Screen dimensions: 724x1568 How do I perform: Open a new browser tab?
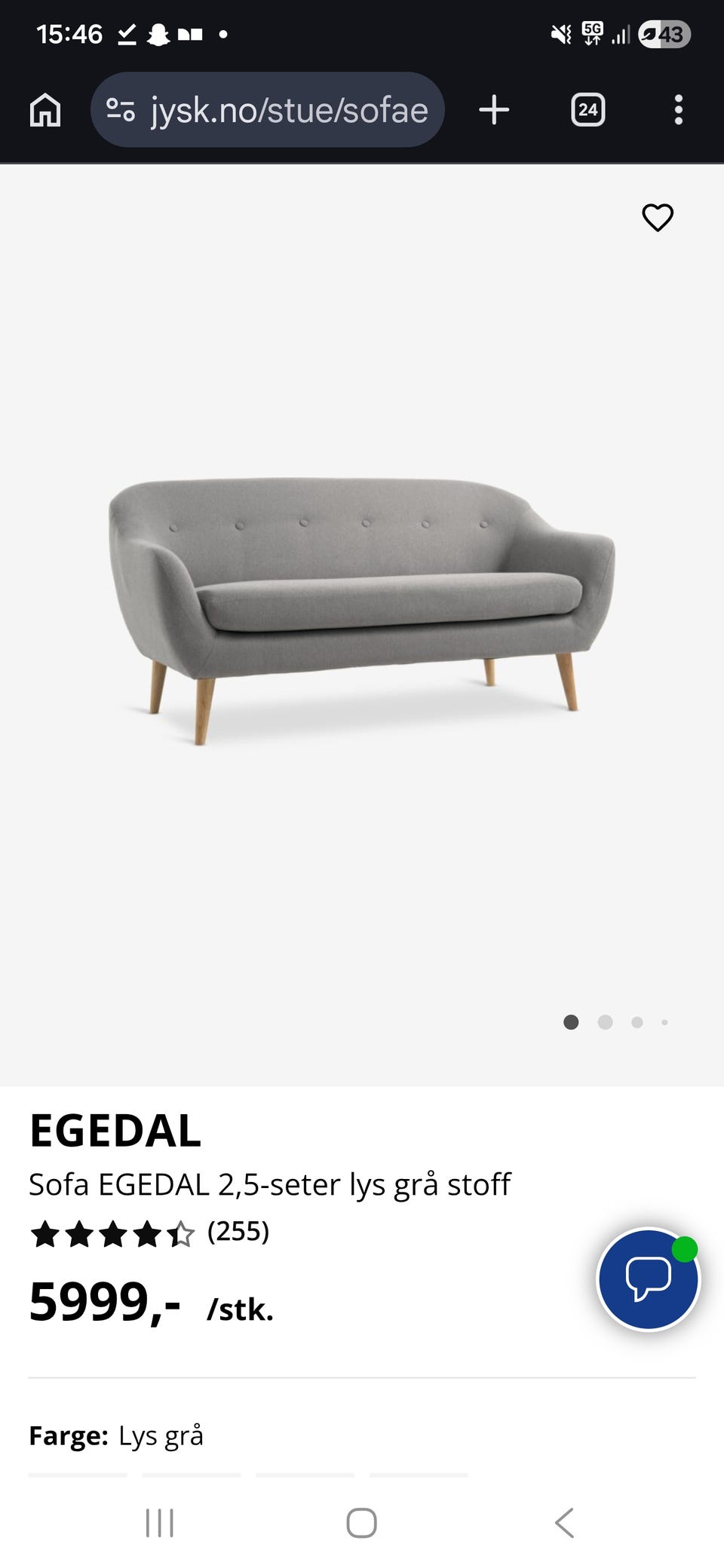(494, 110)
